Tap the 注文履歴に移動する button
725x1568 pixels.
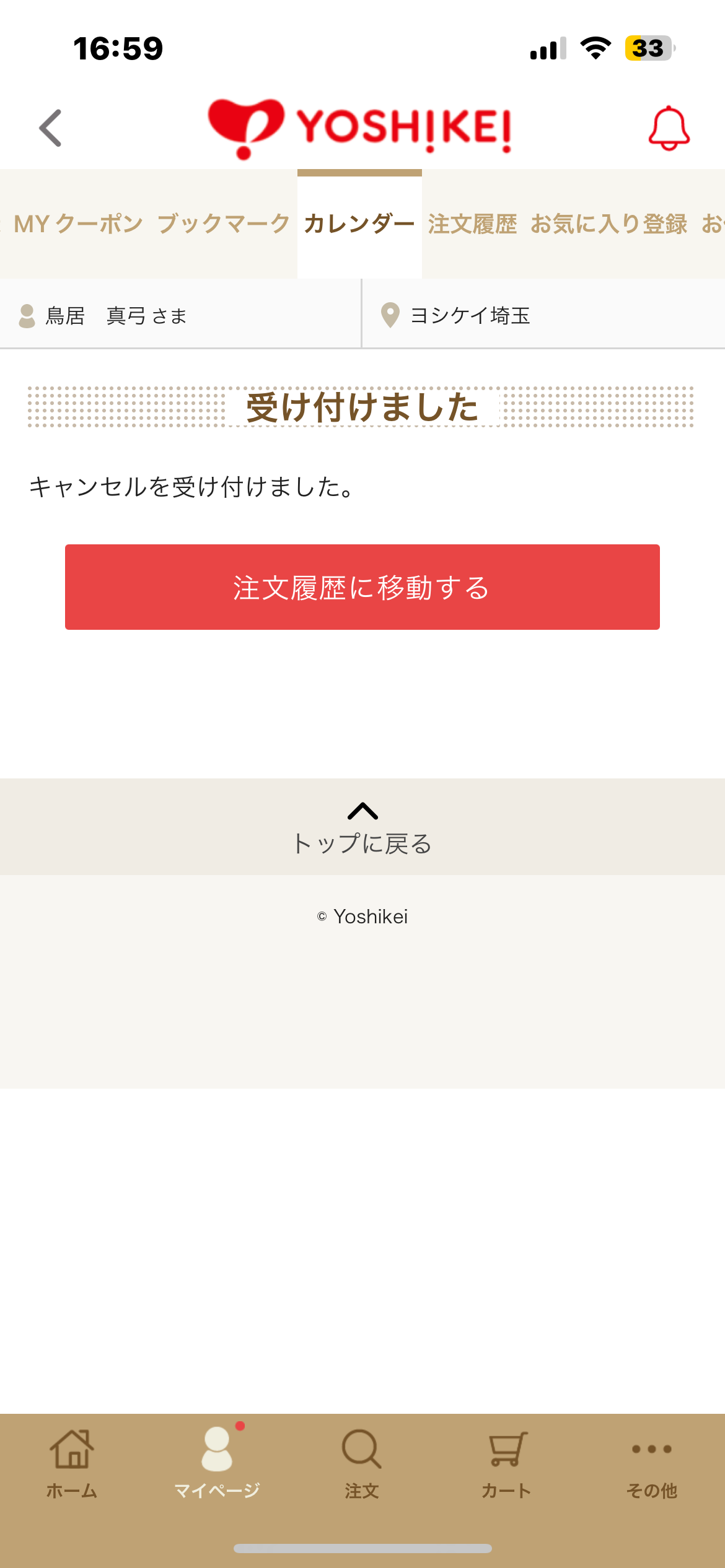coord(362,587)
